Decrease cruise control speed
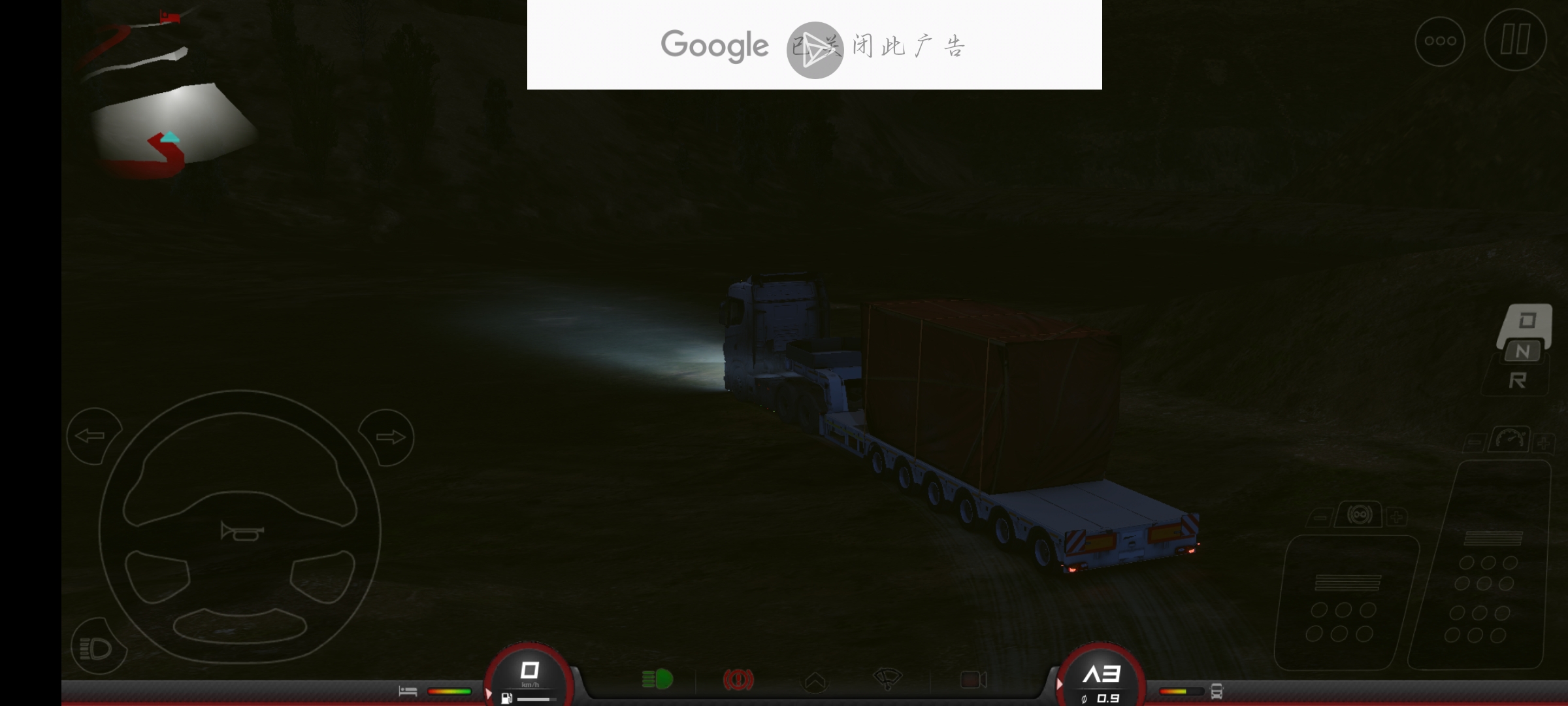This screenshot has height=706, width=1568. 1474,443
